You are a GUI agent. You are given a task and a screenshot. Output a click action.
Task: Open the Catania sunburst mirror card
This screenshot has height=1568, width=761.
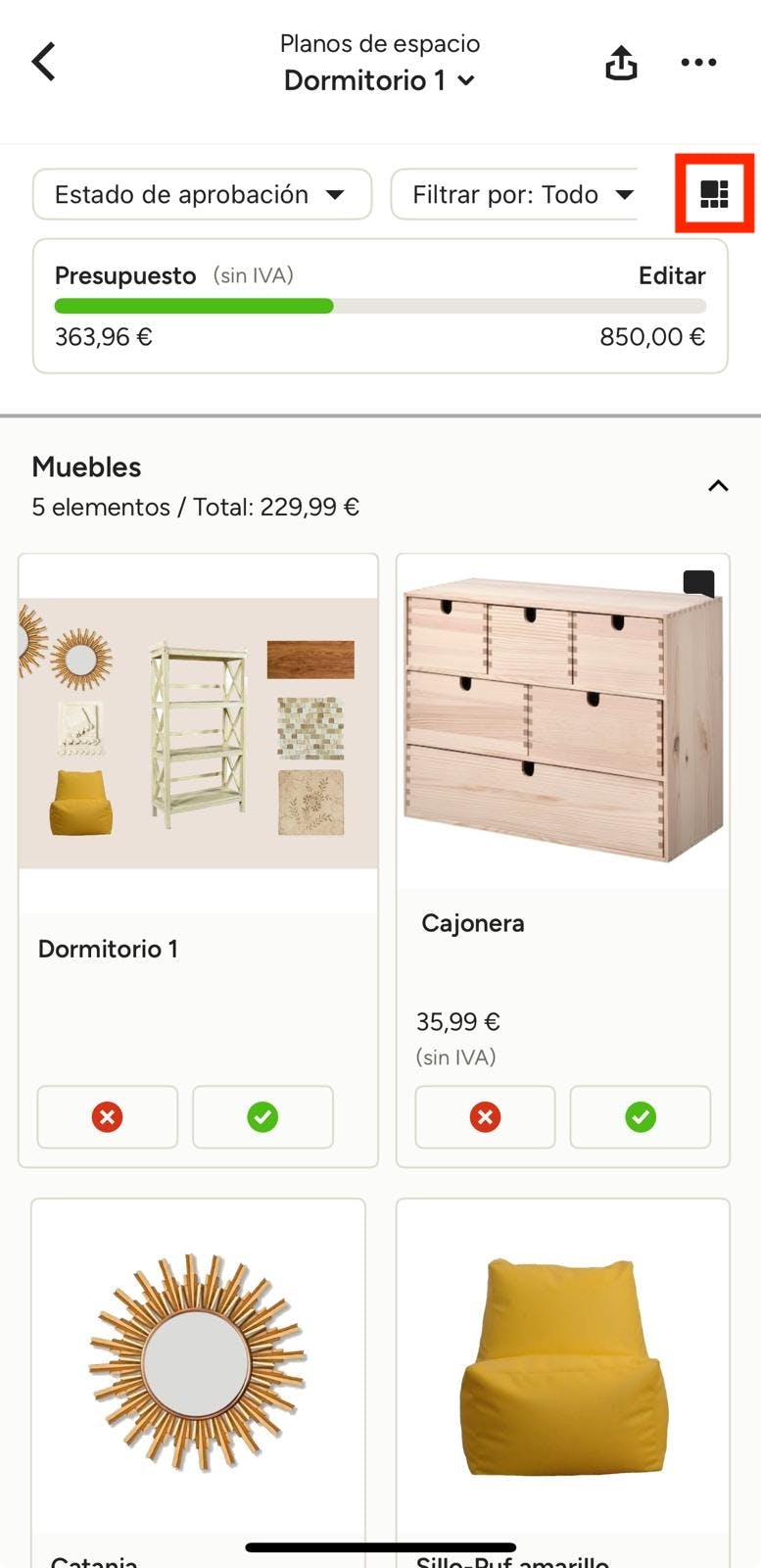coord(198,1362)
